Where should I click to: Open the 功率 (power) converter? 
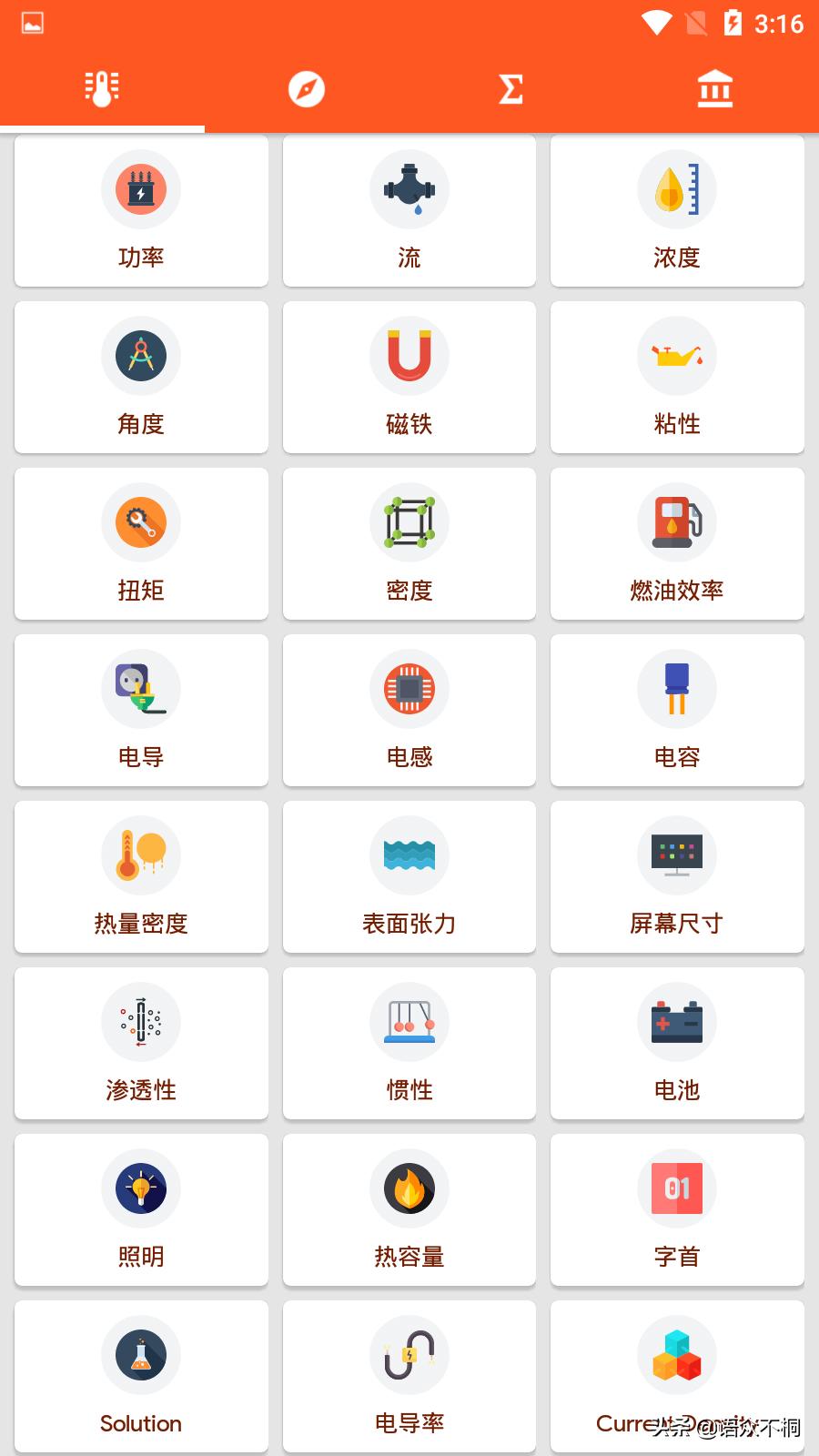point(141,210)
